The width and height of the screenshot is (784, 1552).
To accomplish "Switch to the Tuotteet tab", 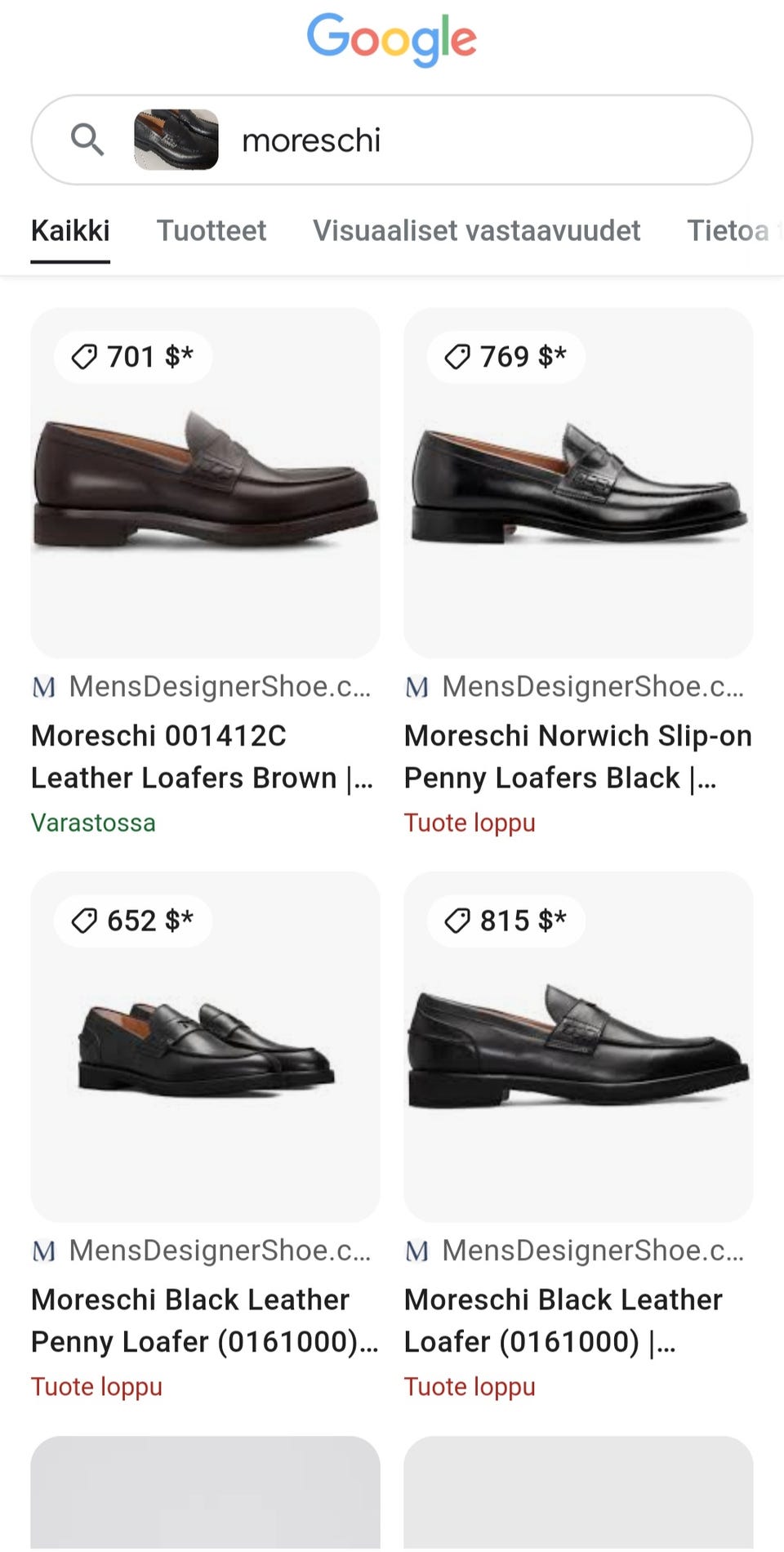I will (x=211, y=231).
